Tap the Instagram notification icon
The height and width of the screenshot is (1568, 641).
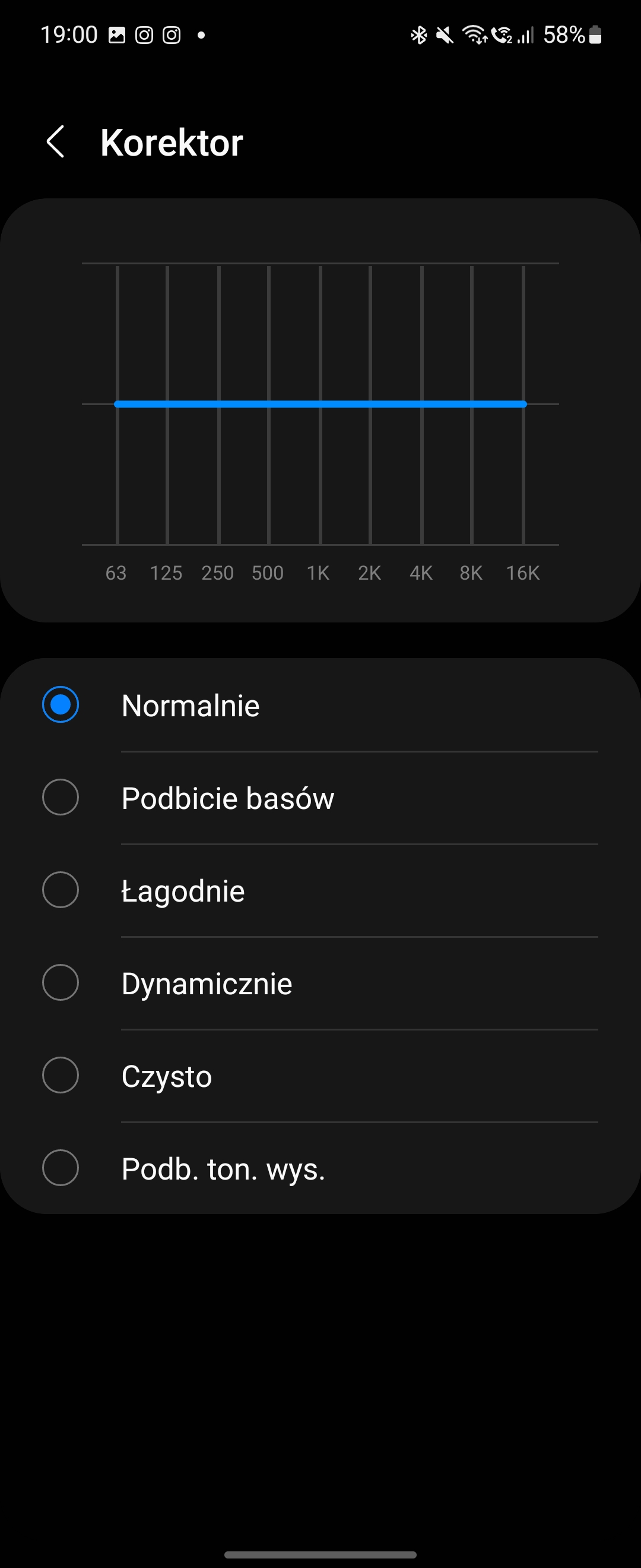pos(144,34)
